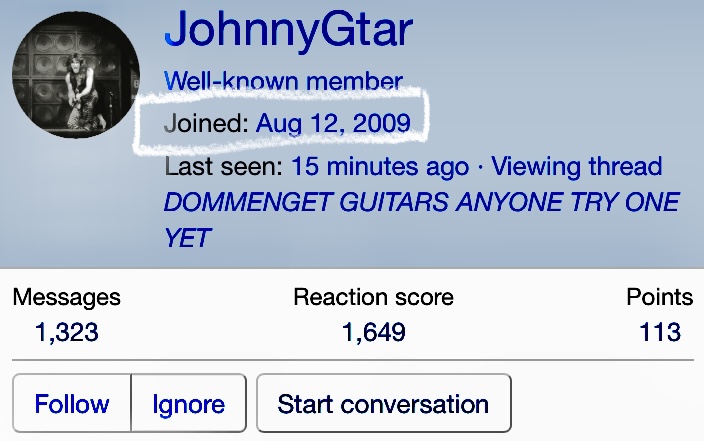Follow JohnnyGtar
Screen dimensions: 704x441
pyautogui.click(x=72, y=405)
